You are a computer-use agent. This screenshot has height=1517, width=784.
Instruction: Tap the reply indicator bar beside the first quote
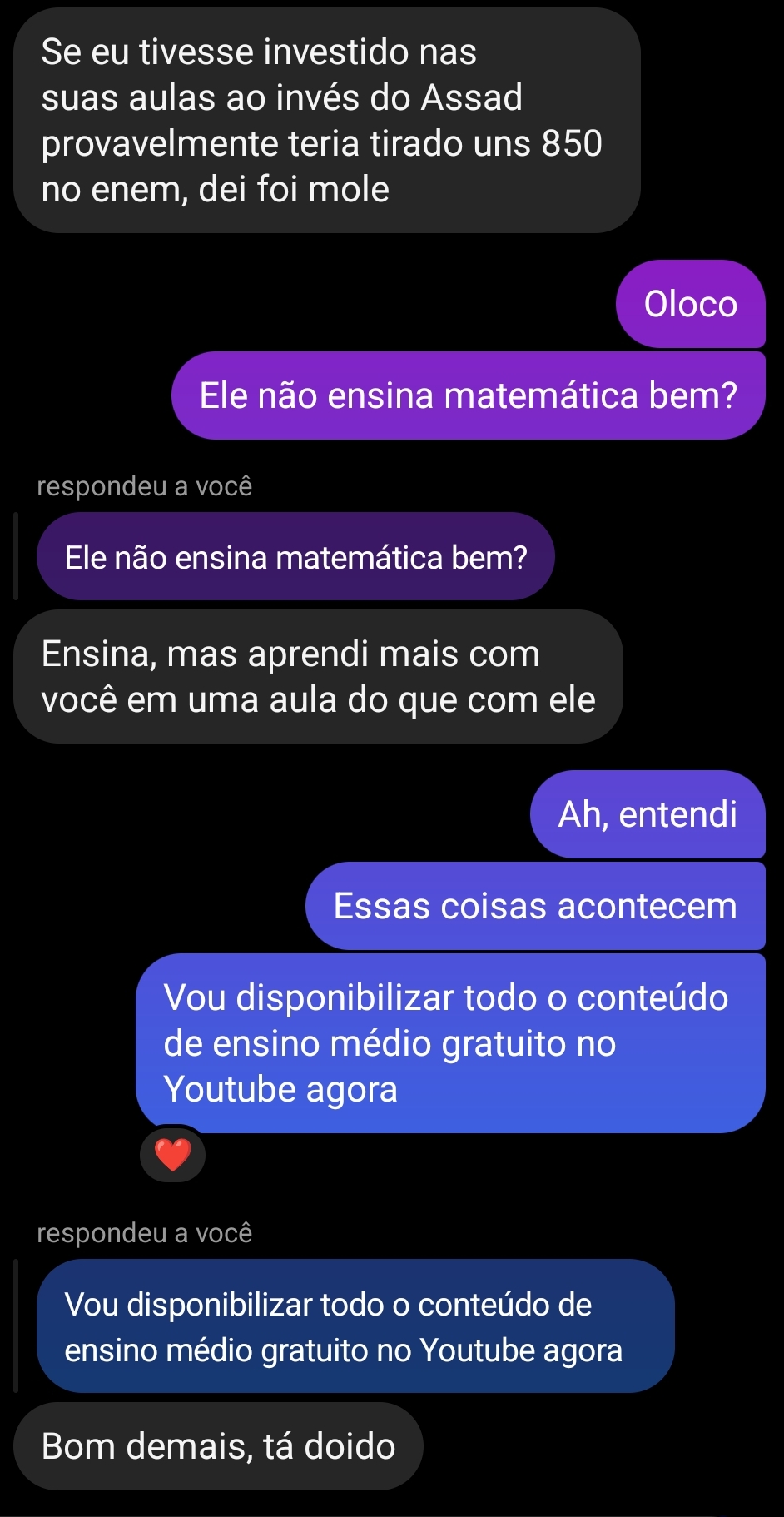pos(15,555)
